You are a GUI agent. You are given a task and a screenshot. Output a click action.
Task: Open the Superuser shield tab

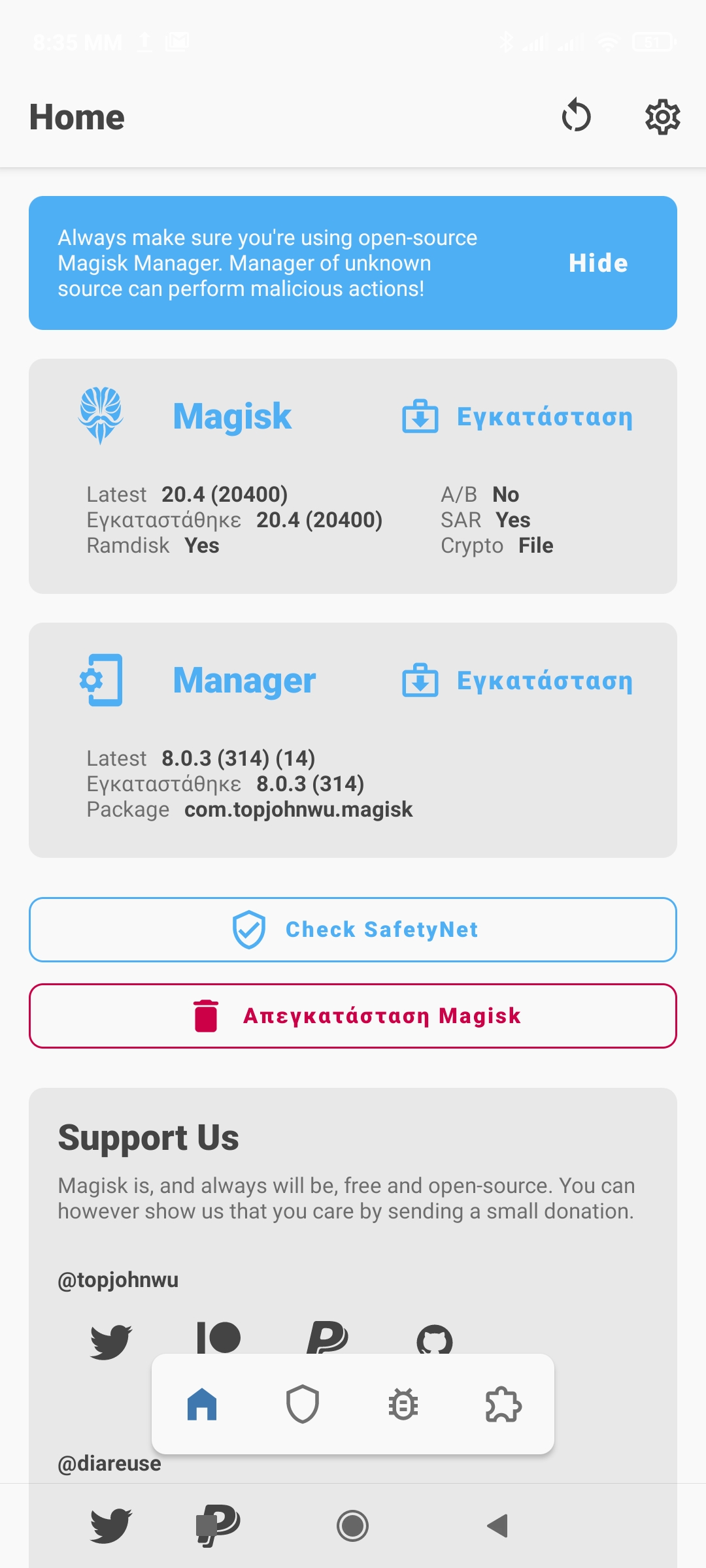point(303,1404)
